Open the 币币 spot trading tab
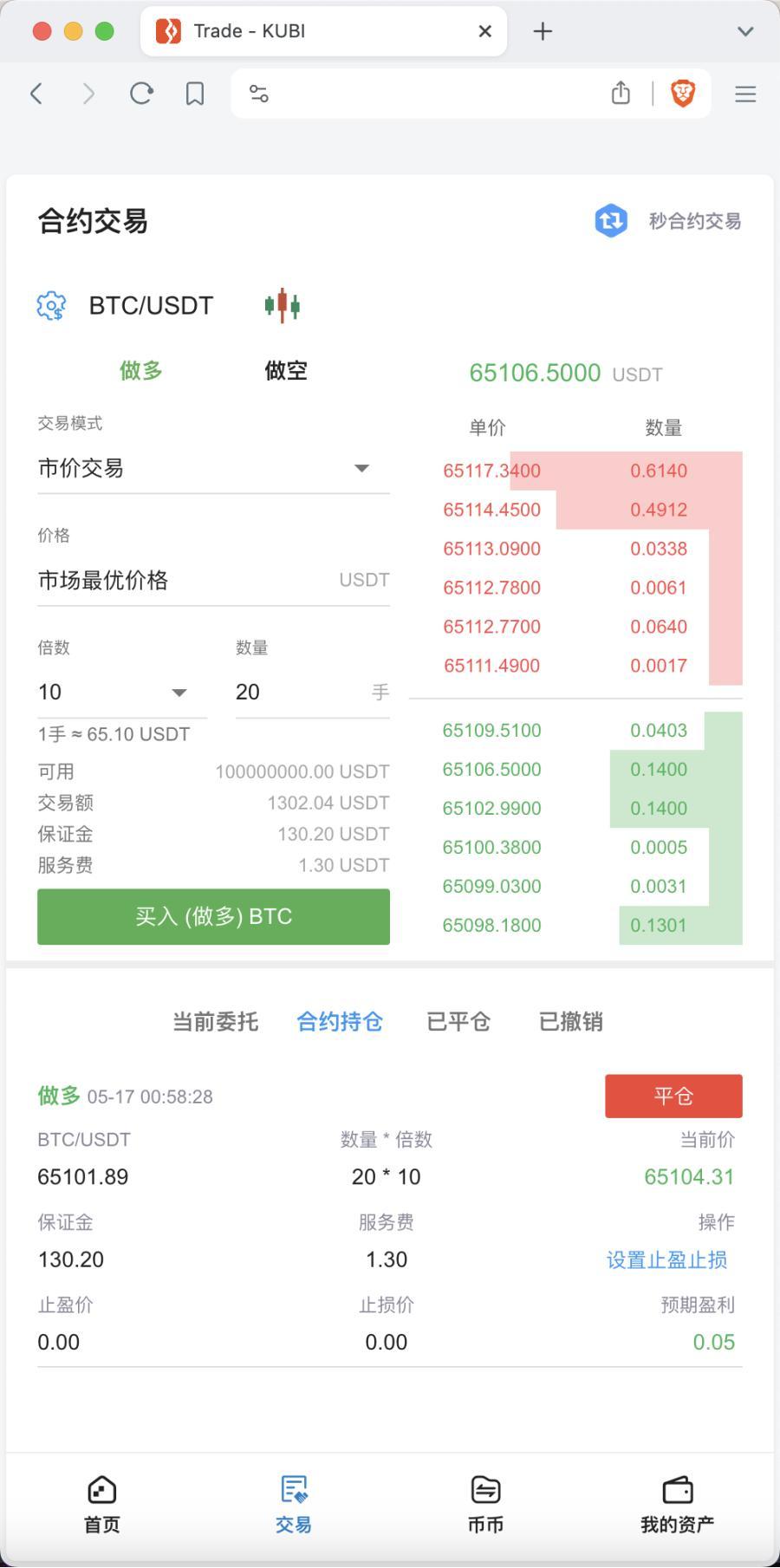Image resolution: width=780 pixels, height=1568 pixels. (485, 1505)
